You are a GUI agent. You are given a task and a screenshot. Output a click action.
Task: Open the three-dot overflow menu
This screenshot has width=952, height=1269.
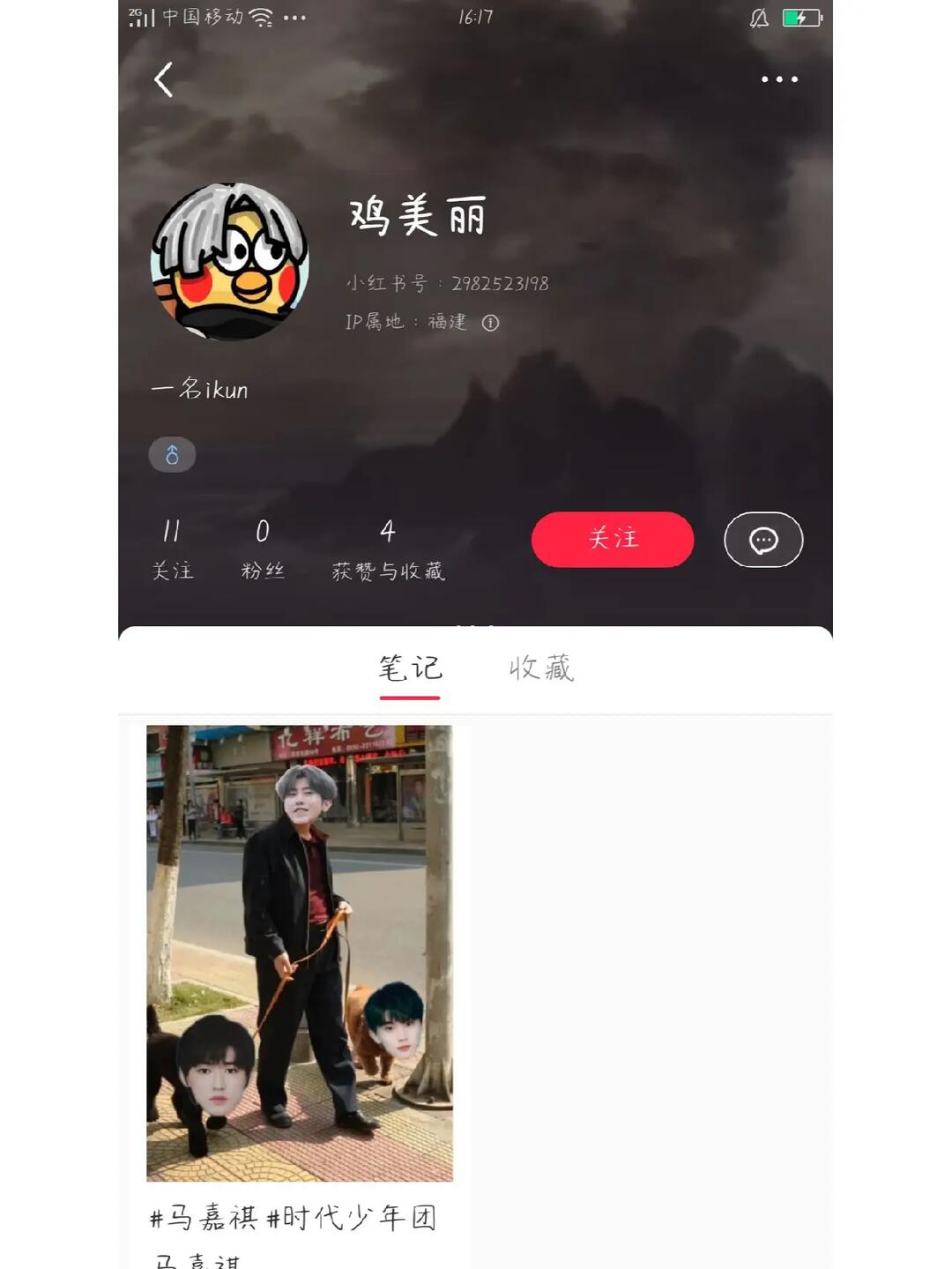[779, 79]
